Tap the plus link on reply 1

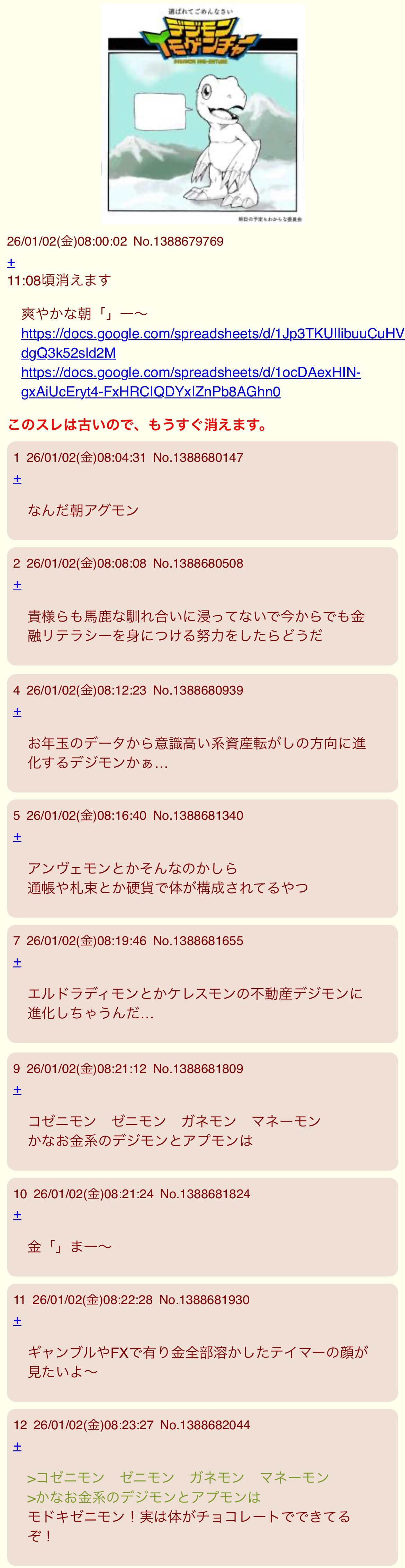(x=17, y=479)
